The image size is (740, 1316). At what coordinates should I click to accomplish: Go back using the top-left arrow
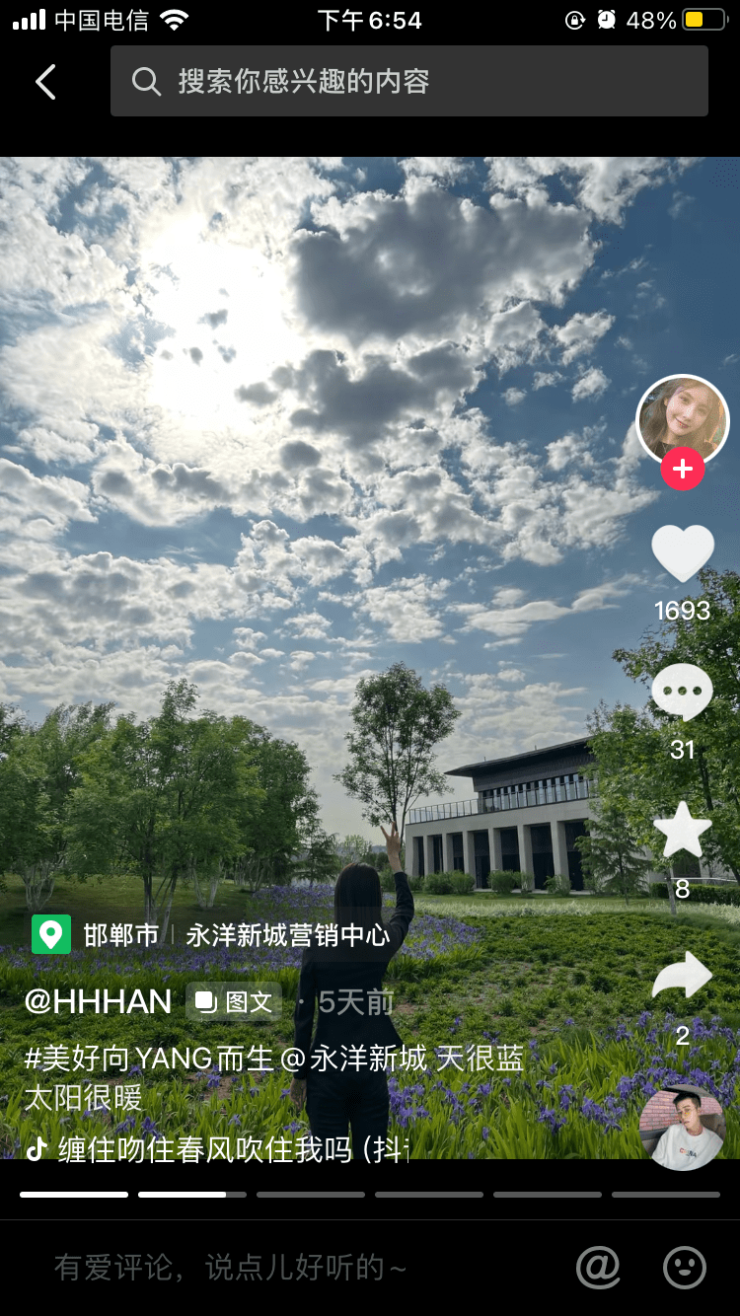(x=45, y=82)
